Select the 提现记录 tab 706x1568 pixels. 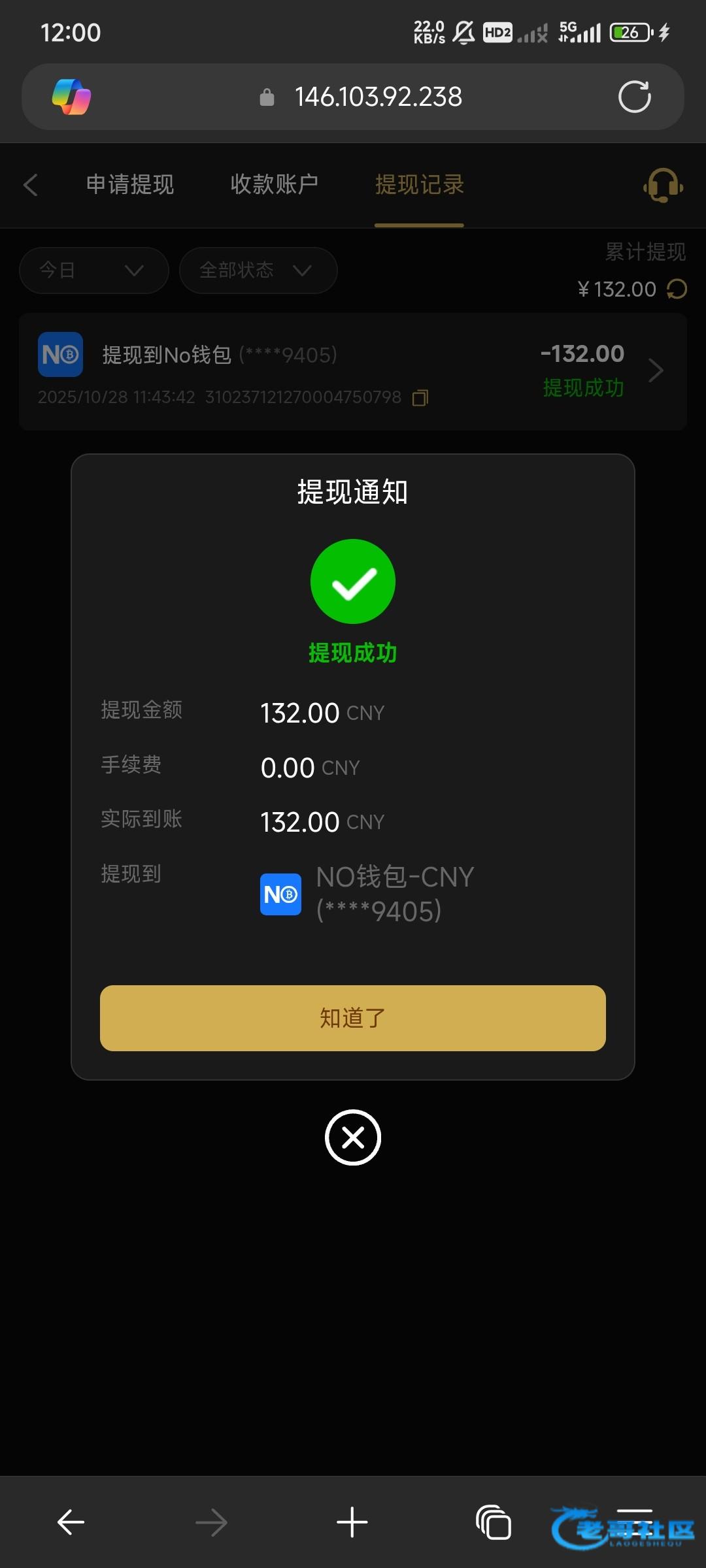(419, 185)
